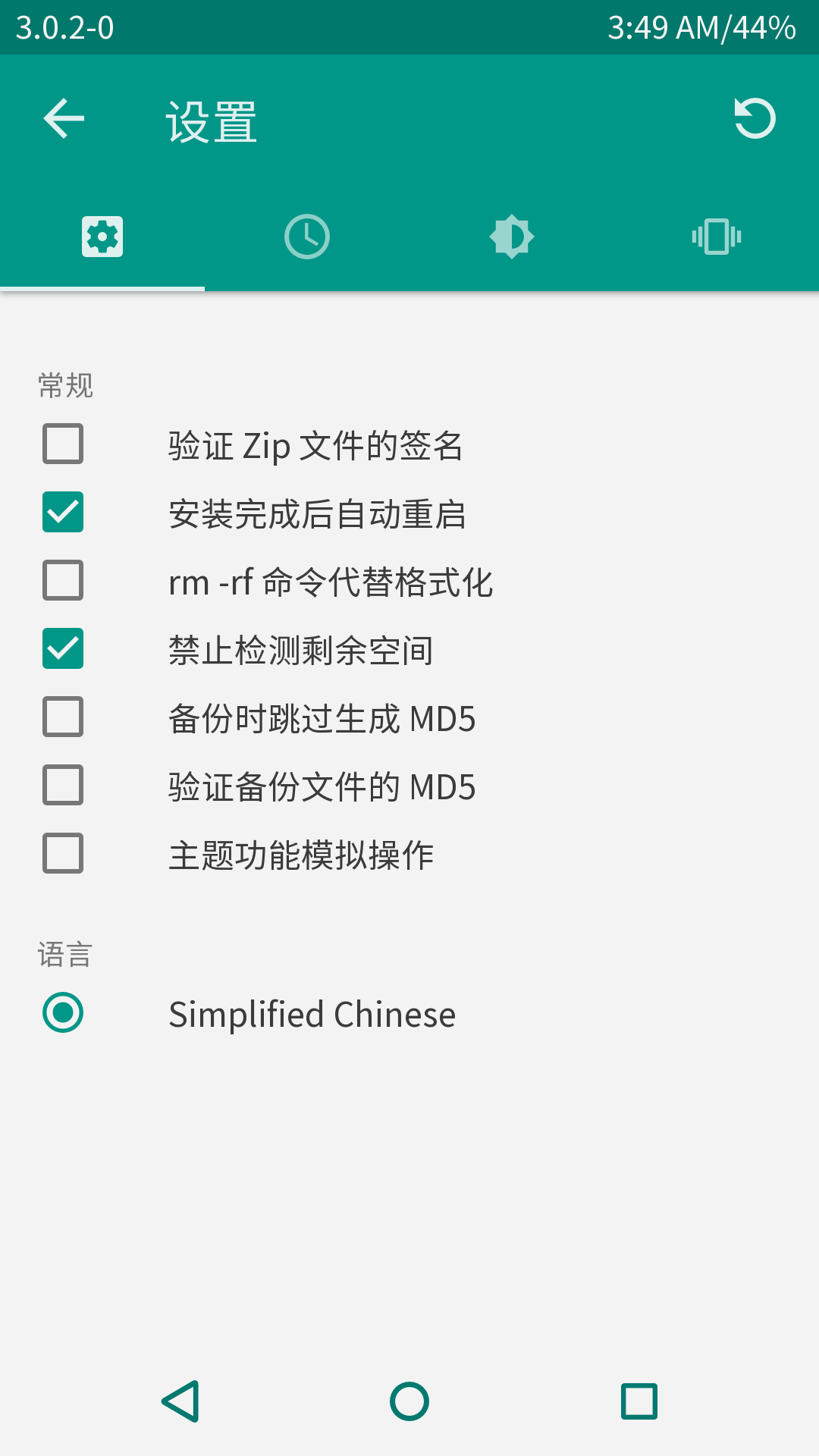
Task: Switch to the brightness settings tab
Action: [512, 237]
